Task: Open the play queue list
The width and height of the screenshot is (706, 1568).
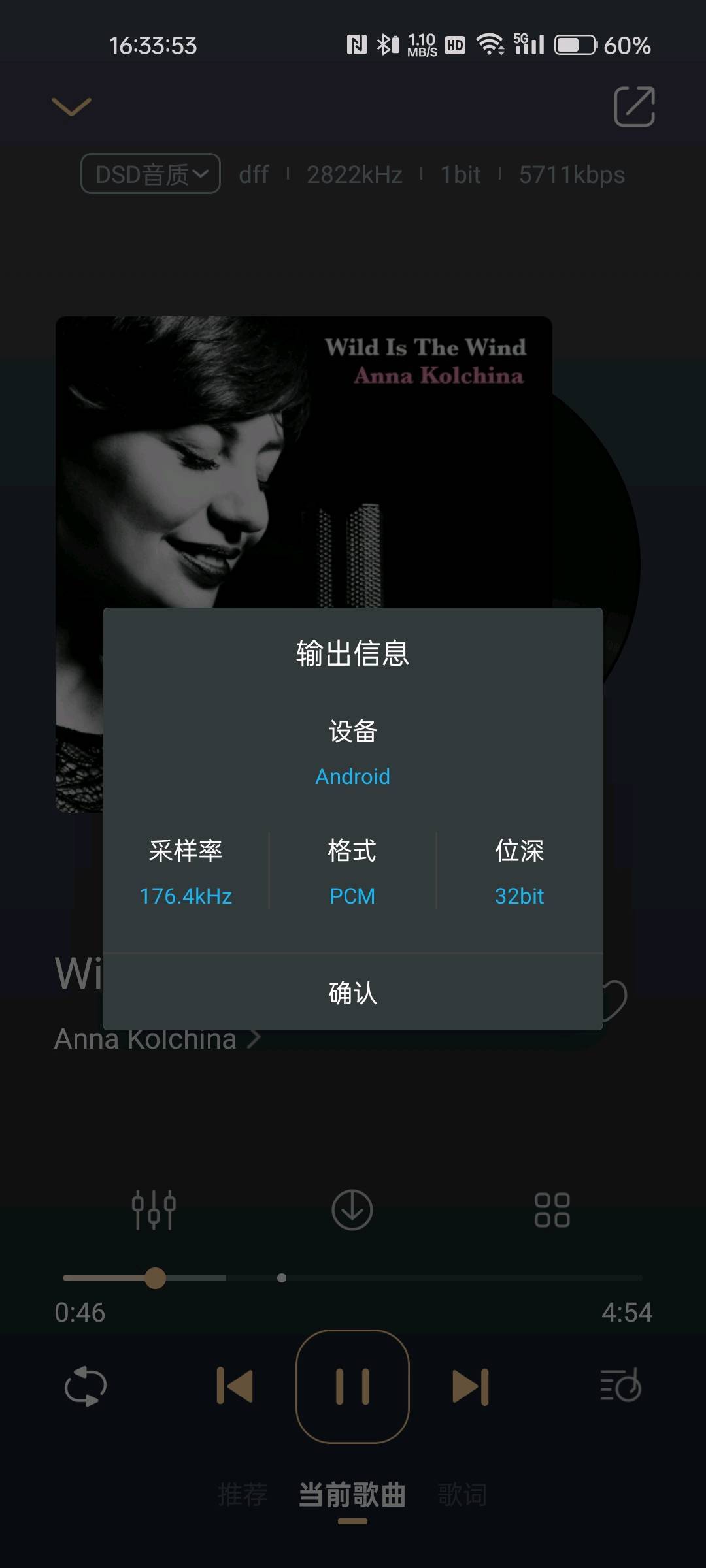Action: 620,1386
